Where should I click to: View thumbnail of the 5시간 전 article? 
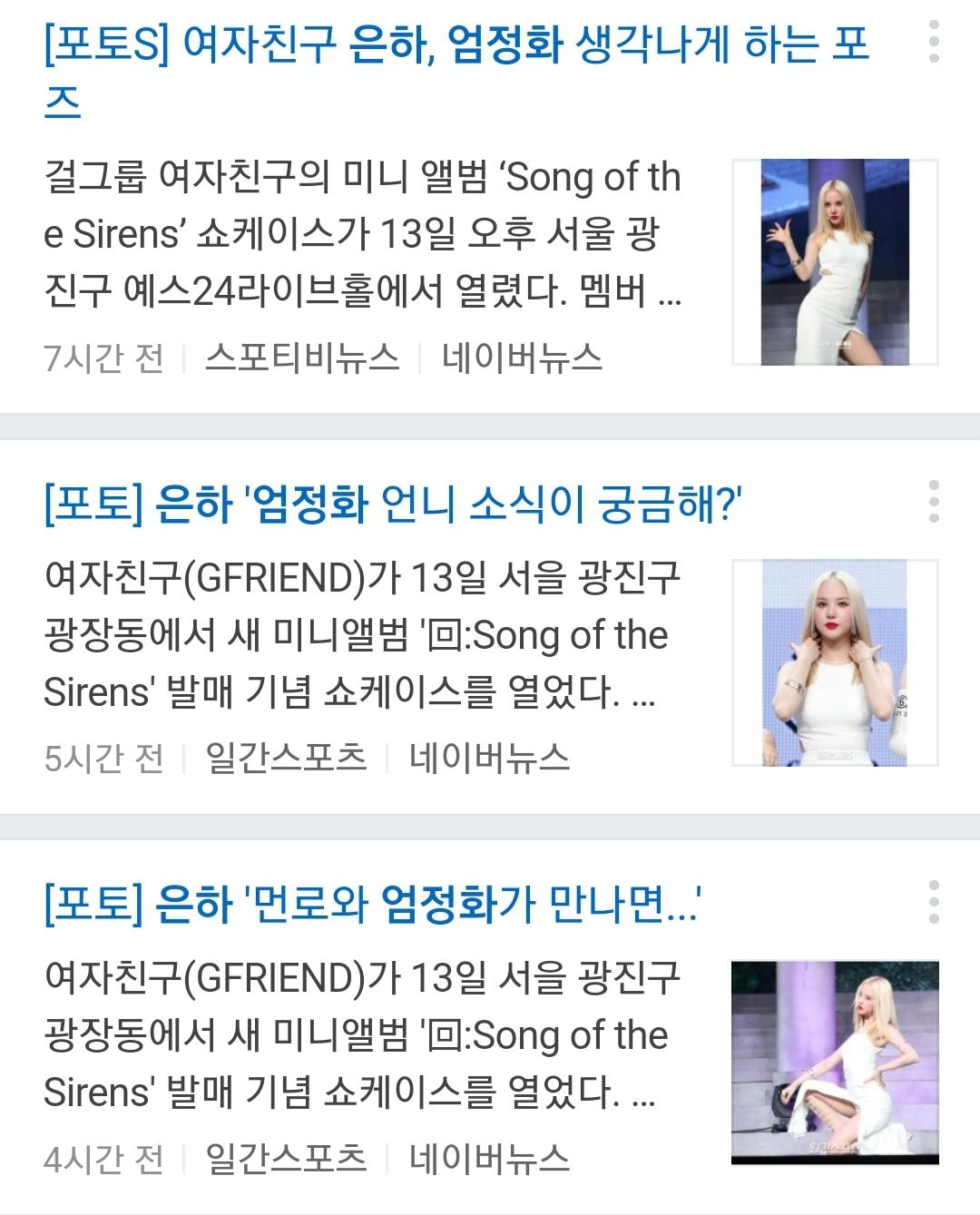tap(835, 662)
